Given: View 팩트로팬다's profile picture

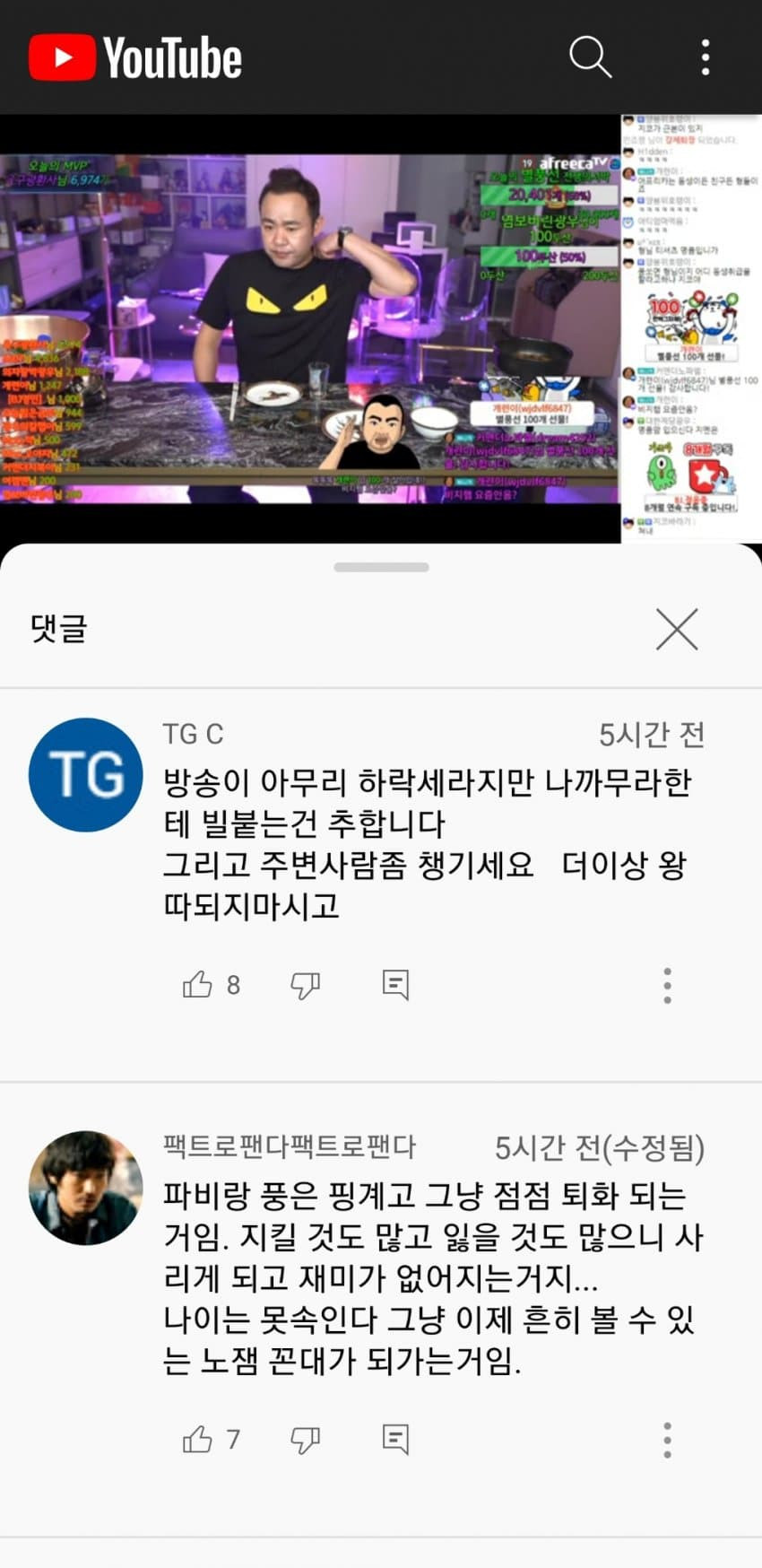Looking at the screenshot, I should pyautogui.click(x=86, y=1188).
